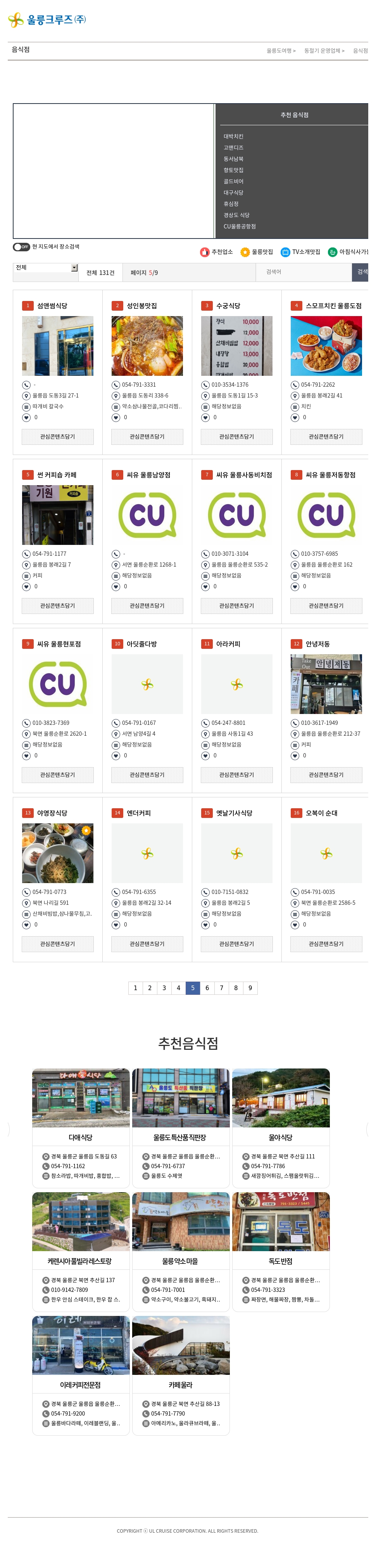Go to page 6 of results
The width and height of the screenshot is (376, 1568).
207,987
